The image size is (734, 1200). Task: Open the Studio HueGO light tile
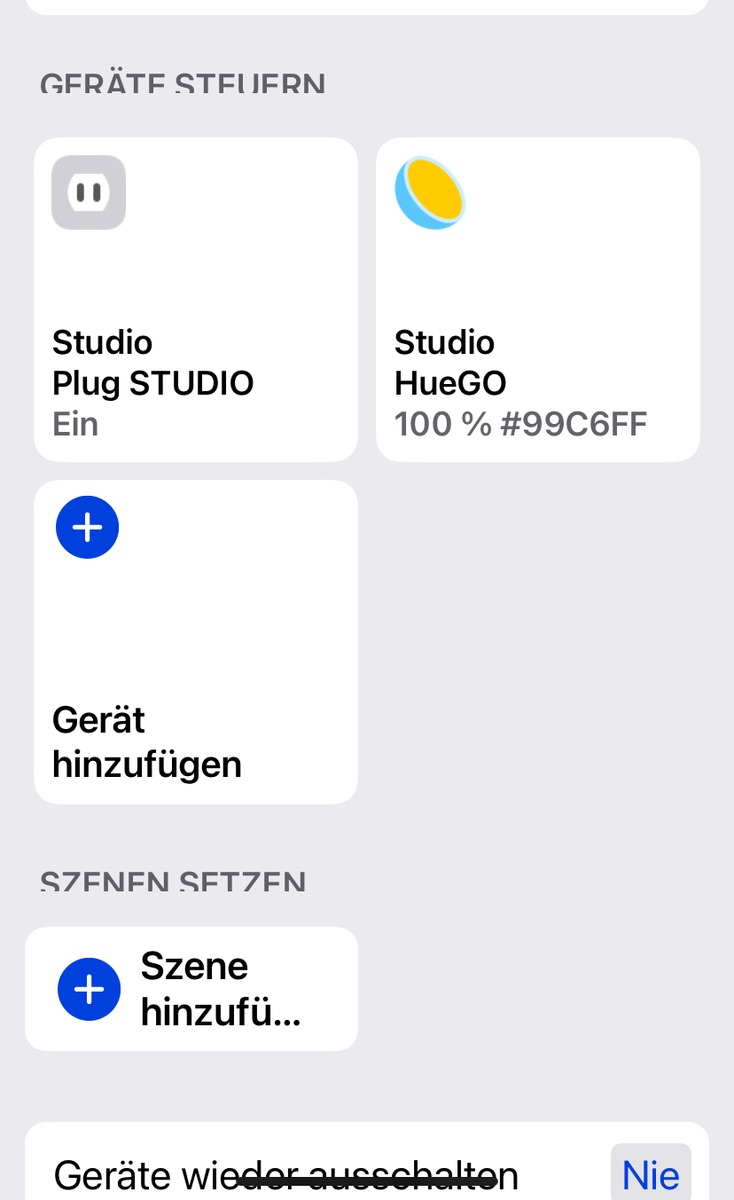click(x=537, y=299)
